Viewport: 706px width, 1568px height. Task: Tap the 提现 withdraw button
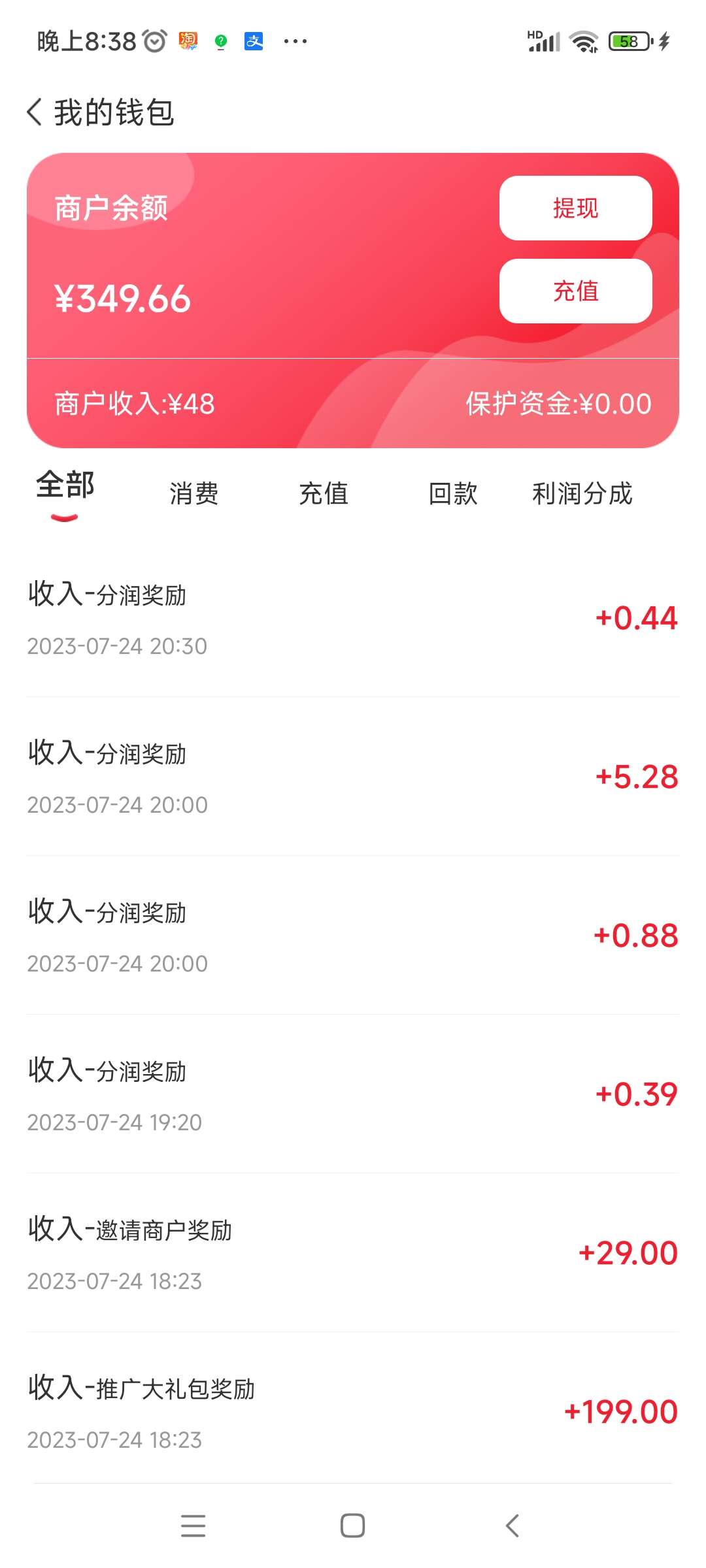(x=575, y=208)
